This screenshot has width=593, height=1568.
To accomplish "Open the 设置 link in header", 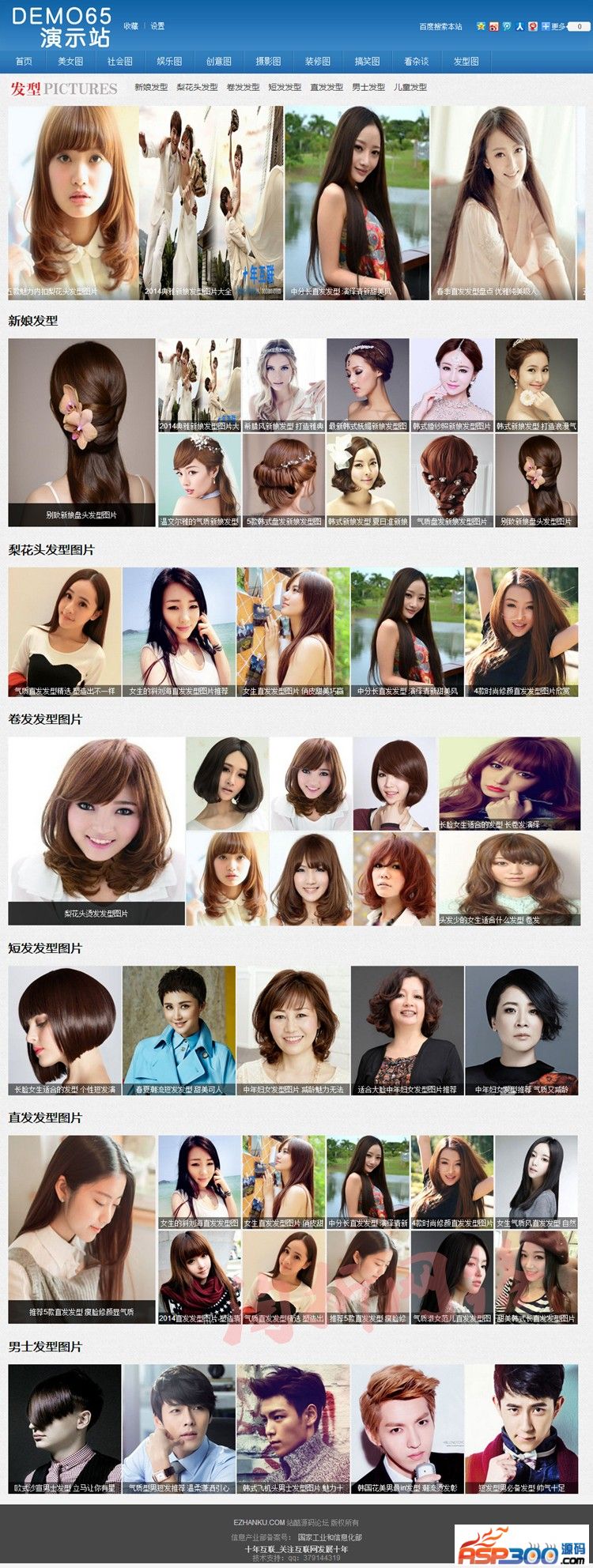I will tap(157, 26).
